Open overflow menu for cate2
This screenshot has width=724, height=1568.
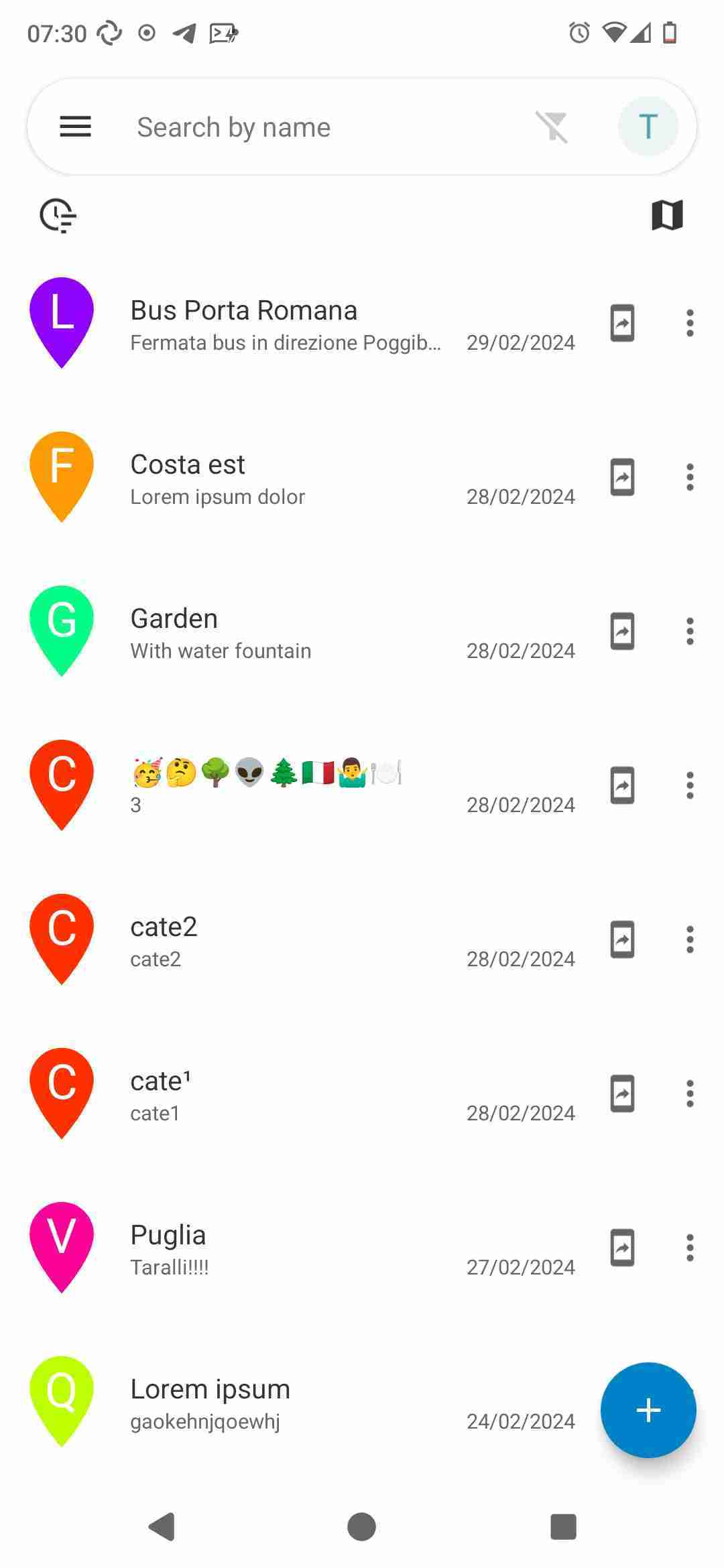coord(690,939)
